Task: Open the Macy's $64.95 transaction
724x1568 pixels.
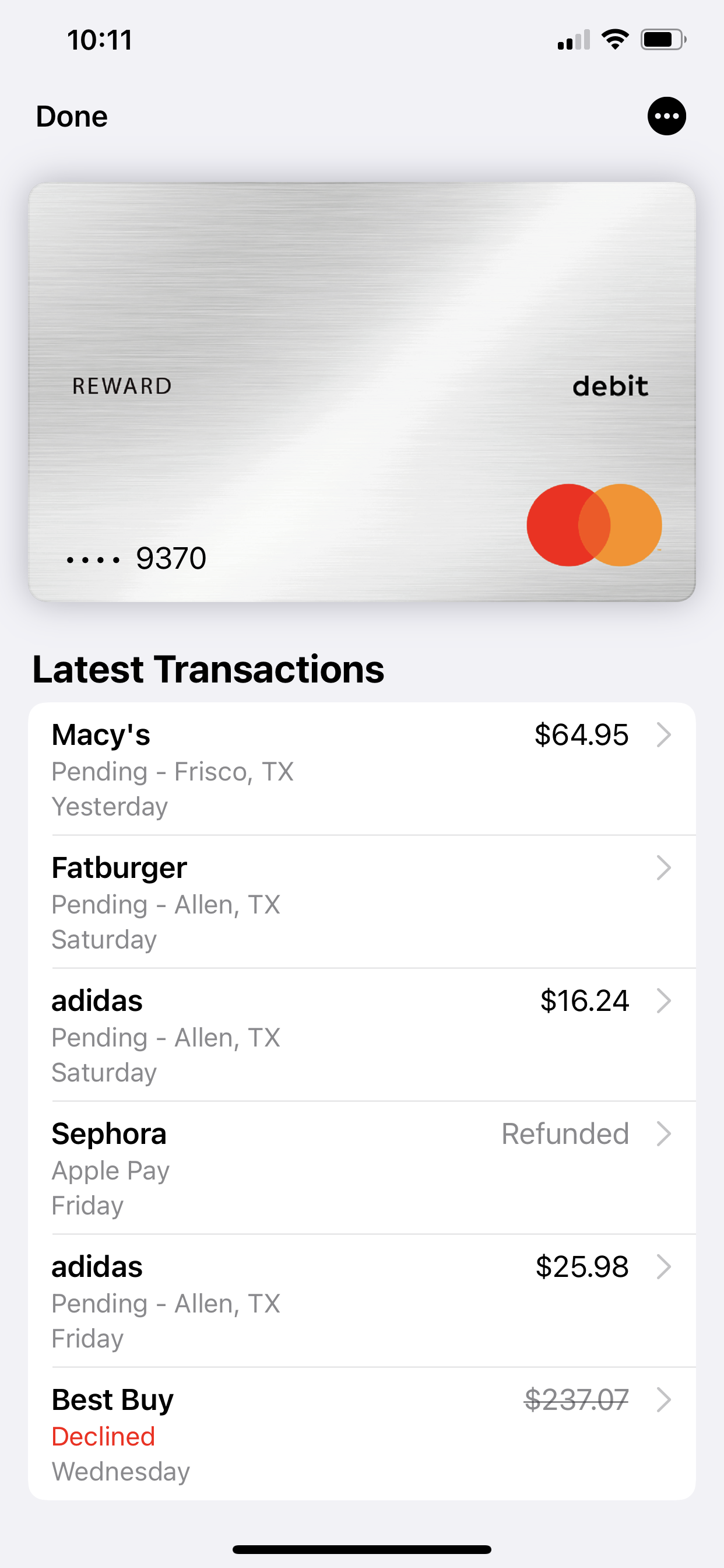Action: 362,769
